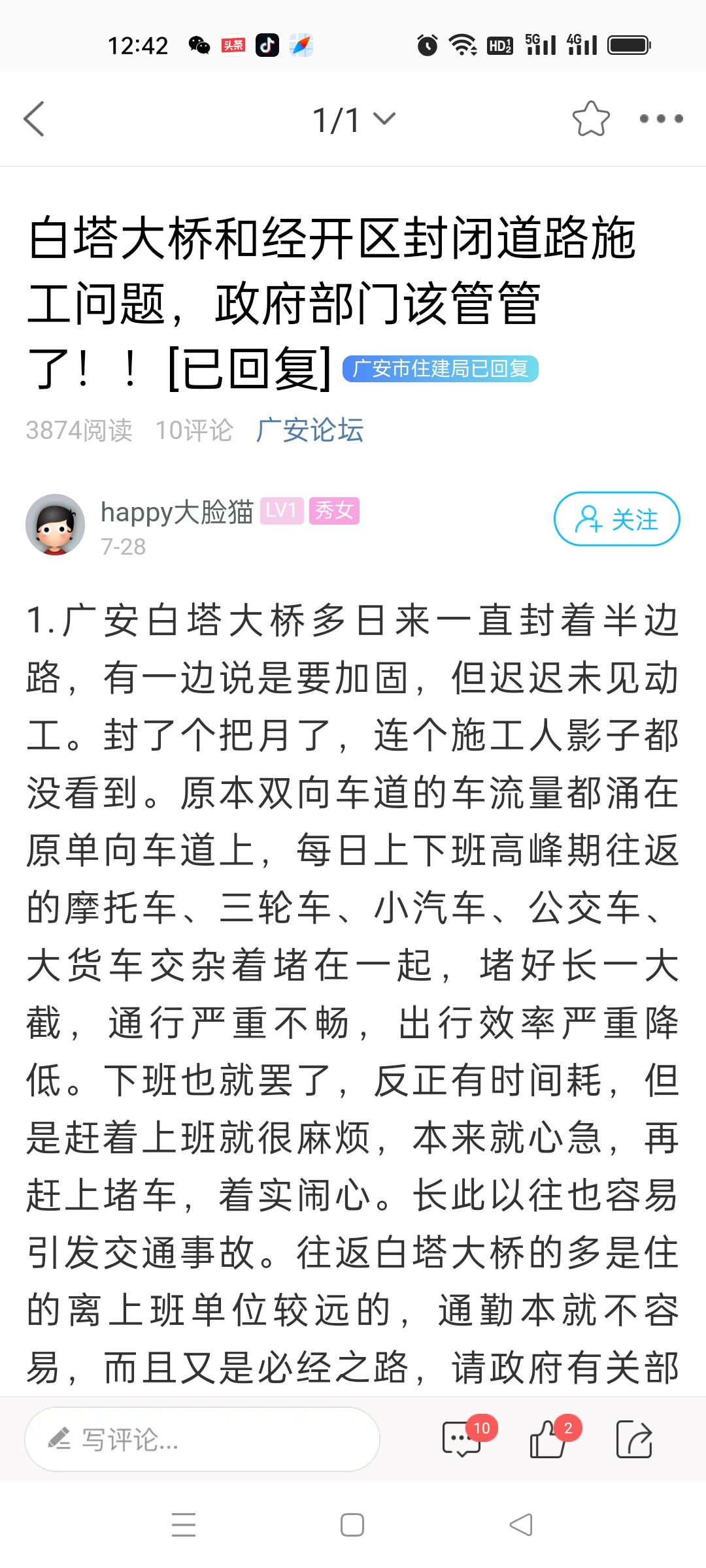
Task: Tap the system back button
Action: point(521,1525)
